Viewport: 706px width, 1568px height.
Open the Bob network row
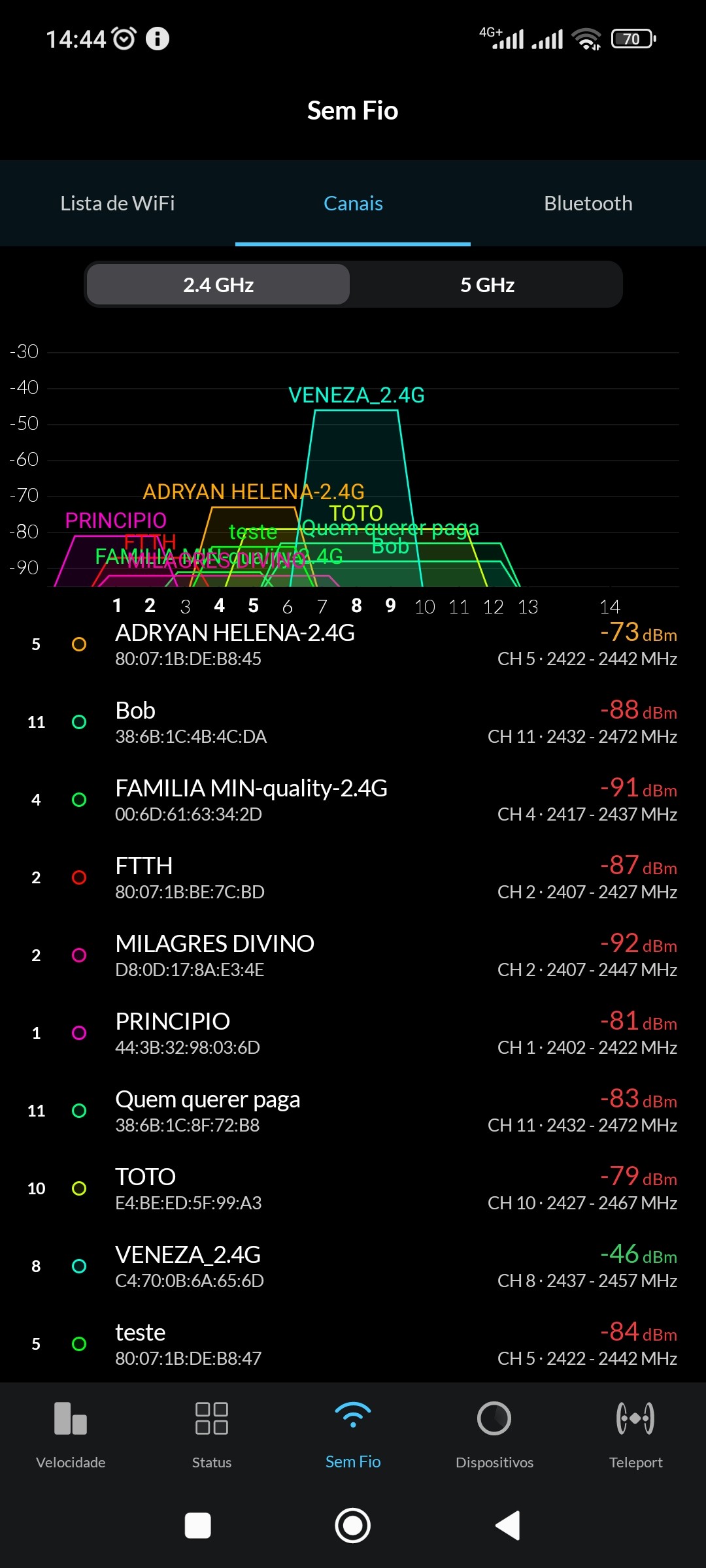[353, 723]
